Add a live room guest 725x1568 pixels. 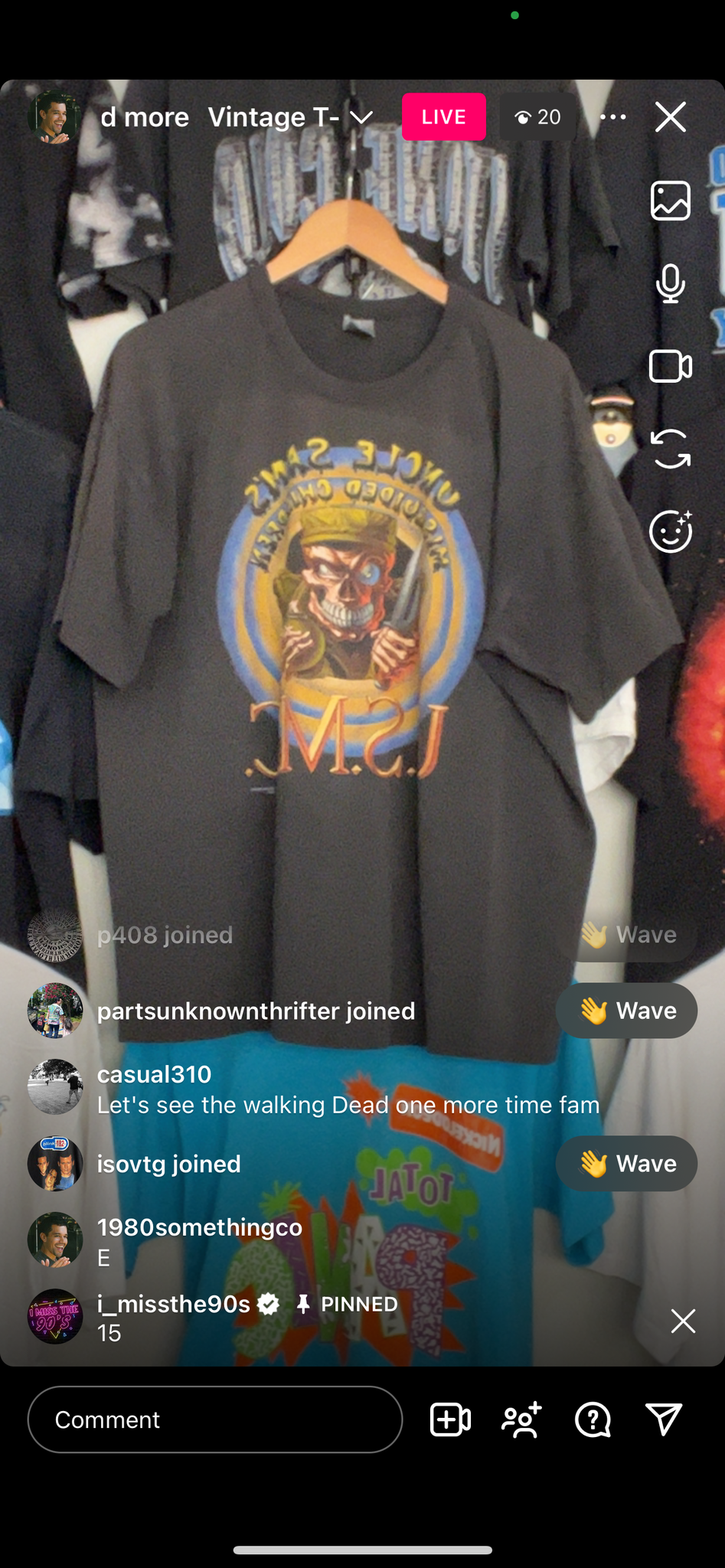coord(450,1419)
